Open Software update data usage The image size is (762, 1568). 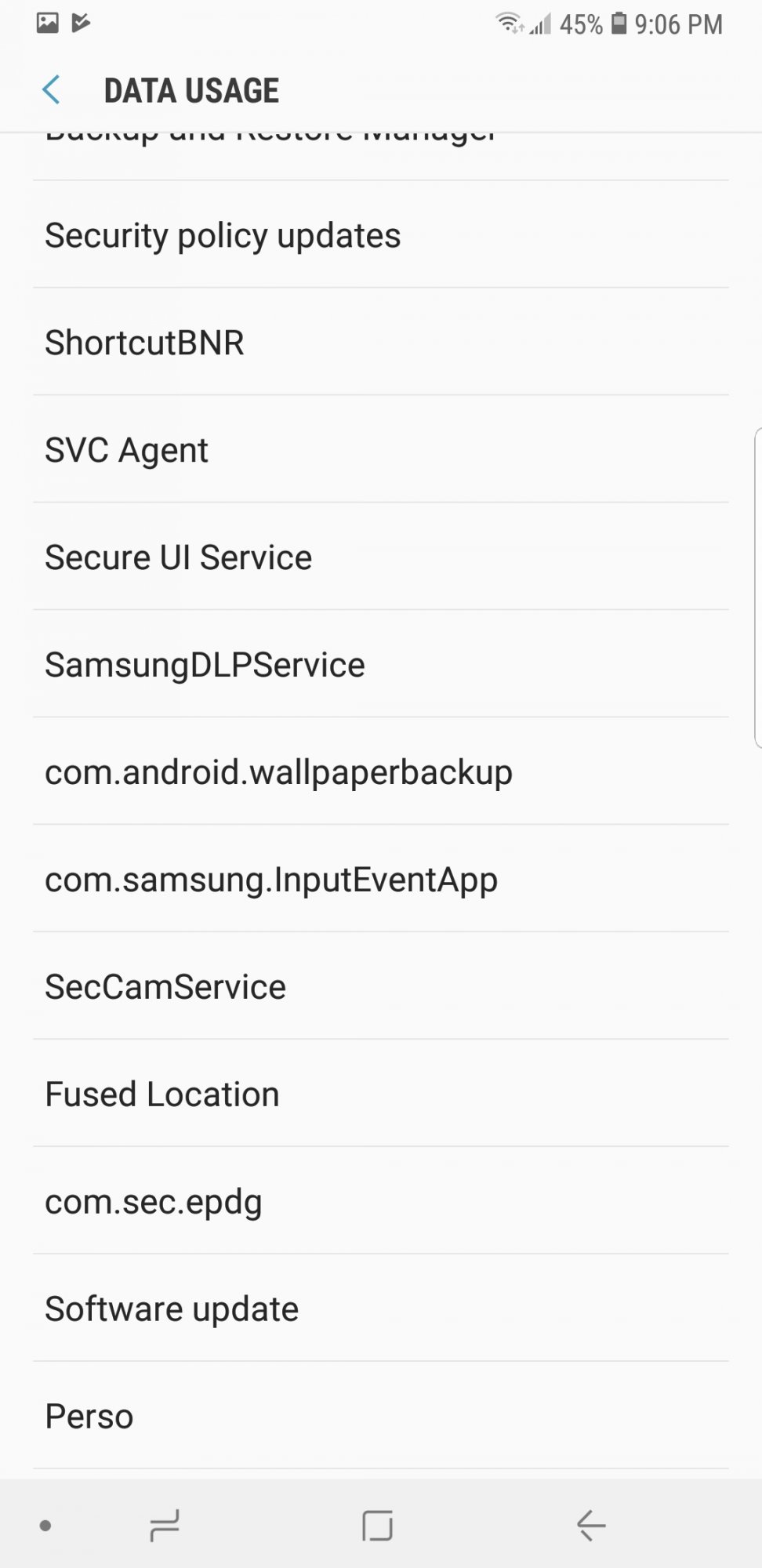pyautogui.click(x=381, y=1308)
